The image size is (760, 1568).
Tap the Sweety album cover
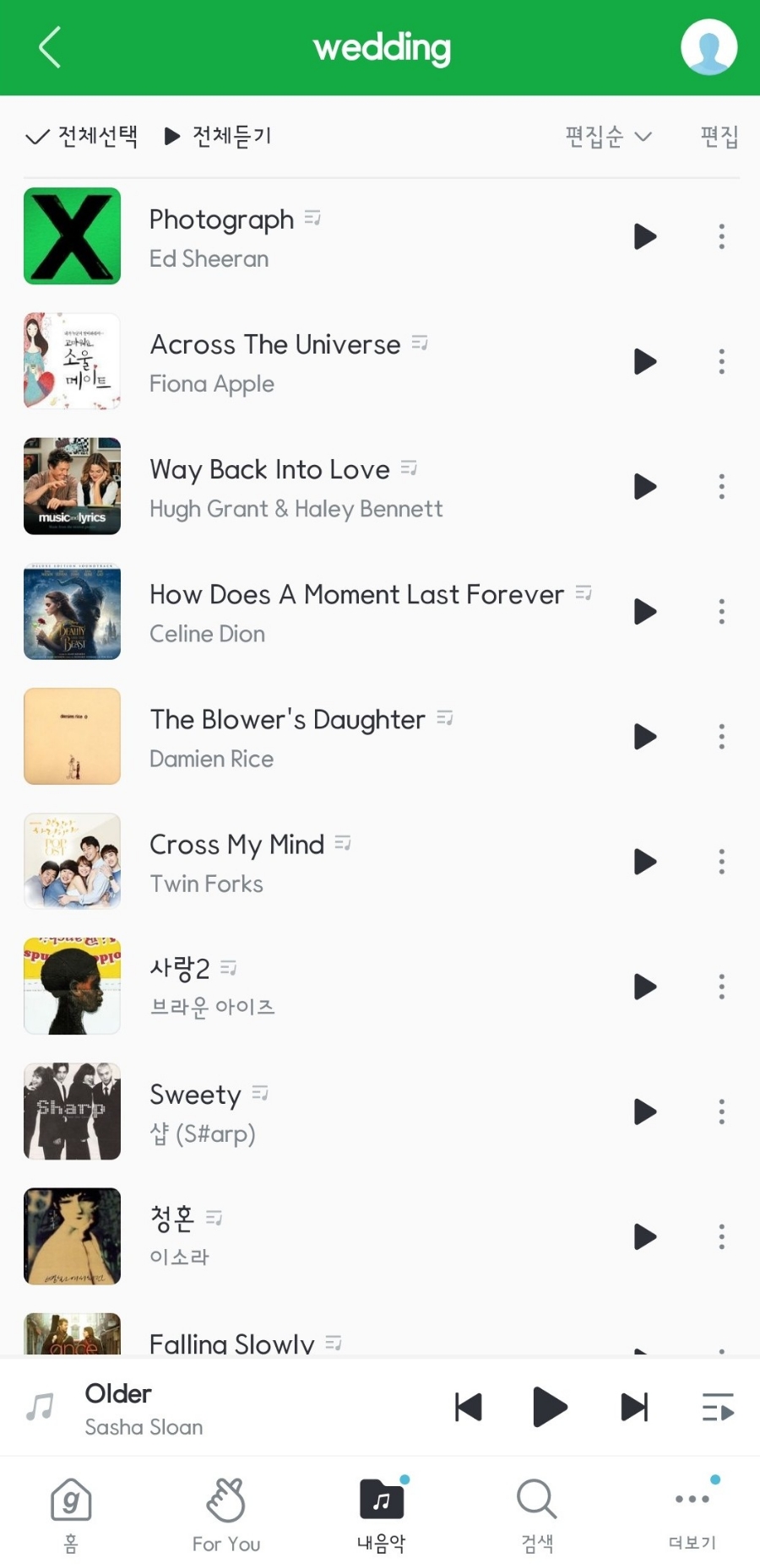pyautogui.click(x=73, y=1111)
